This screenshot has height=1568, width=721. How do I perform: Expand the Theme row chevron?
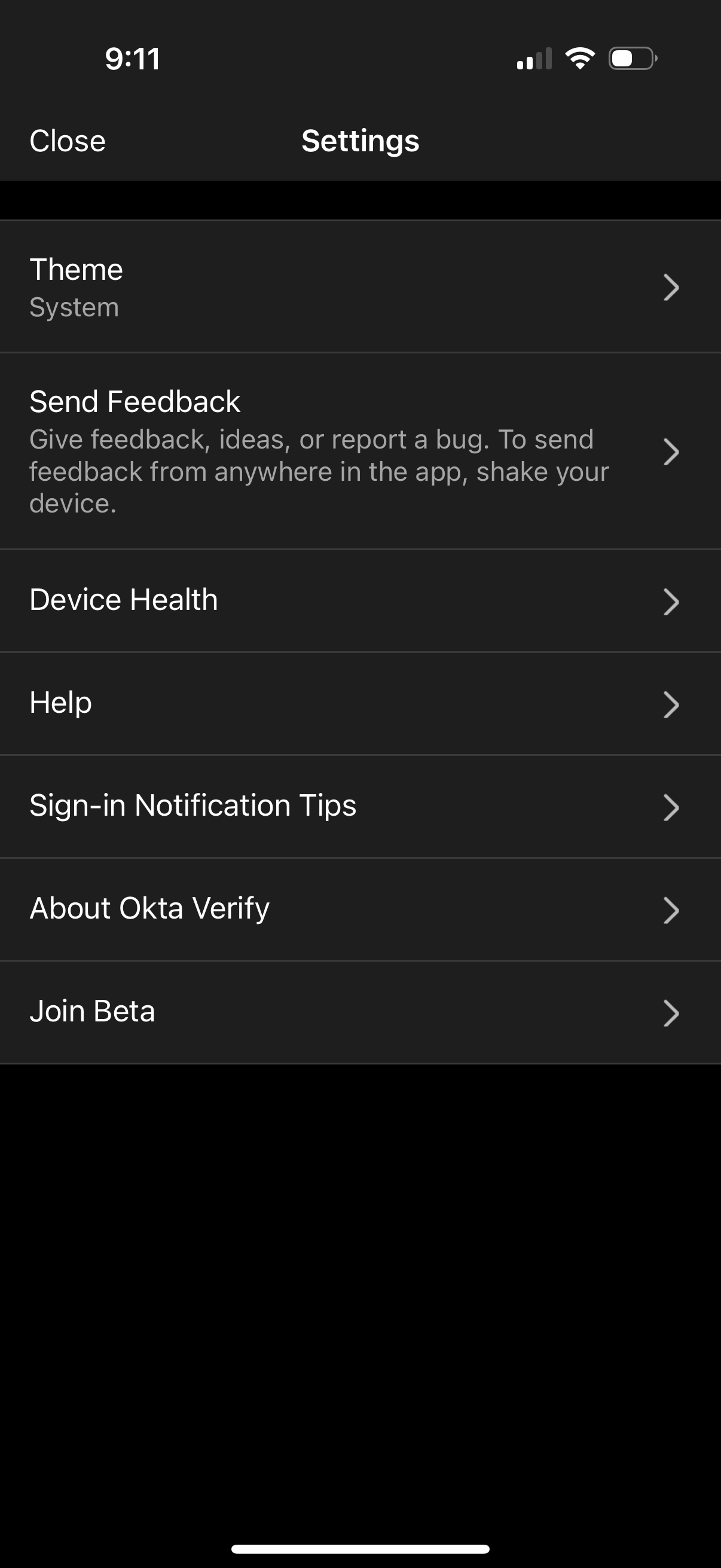[x=671, y=288]
